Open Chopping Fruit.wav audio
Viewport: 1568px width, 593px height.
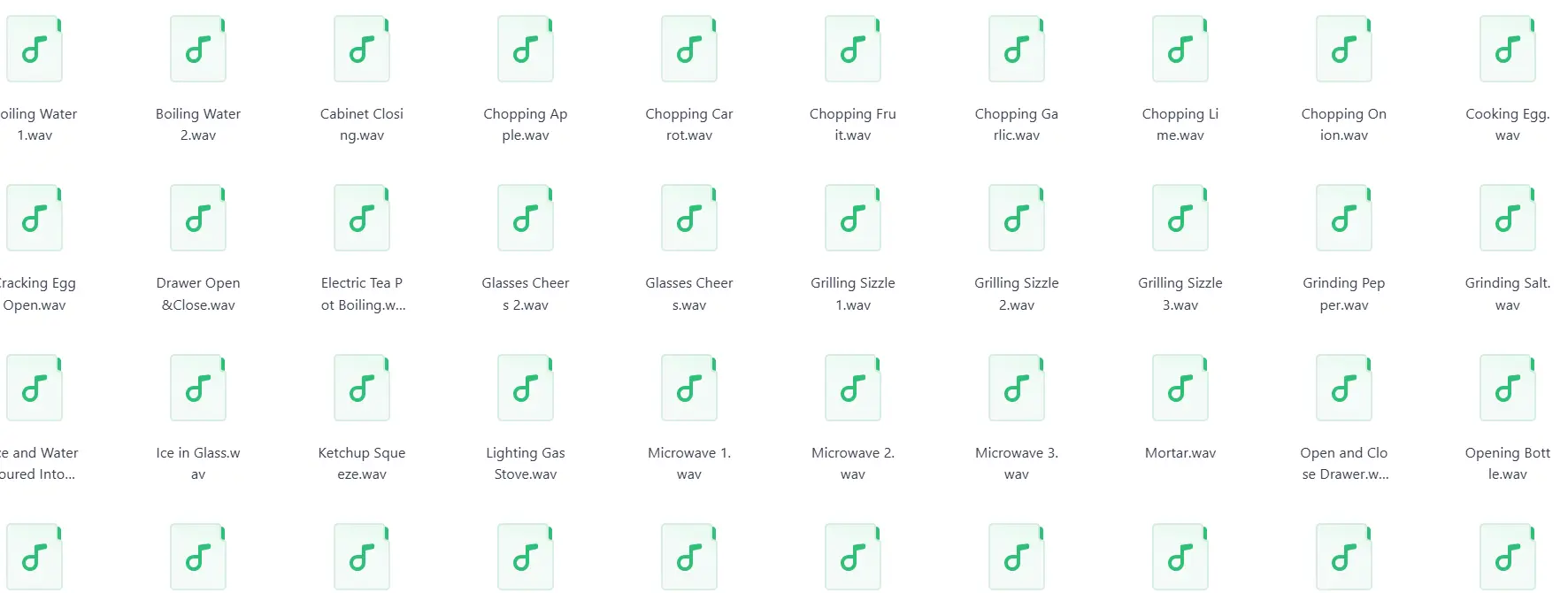tap(852, 50)
